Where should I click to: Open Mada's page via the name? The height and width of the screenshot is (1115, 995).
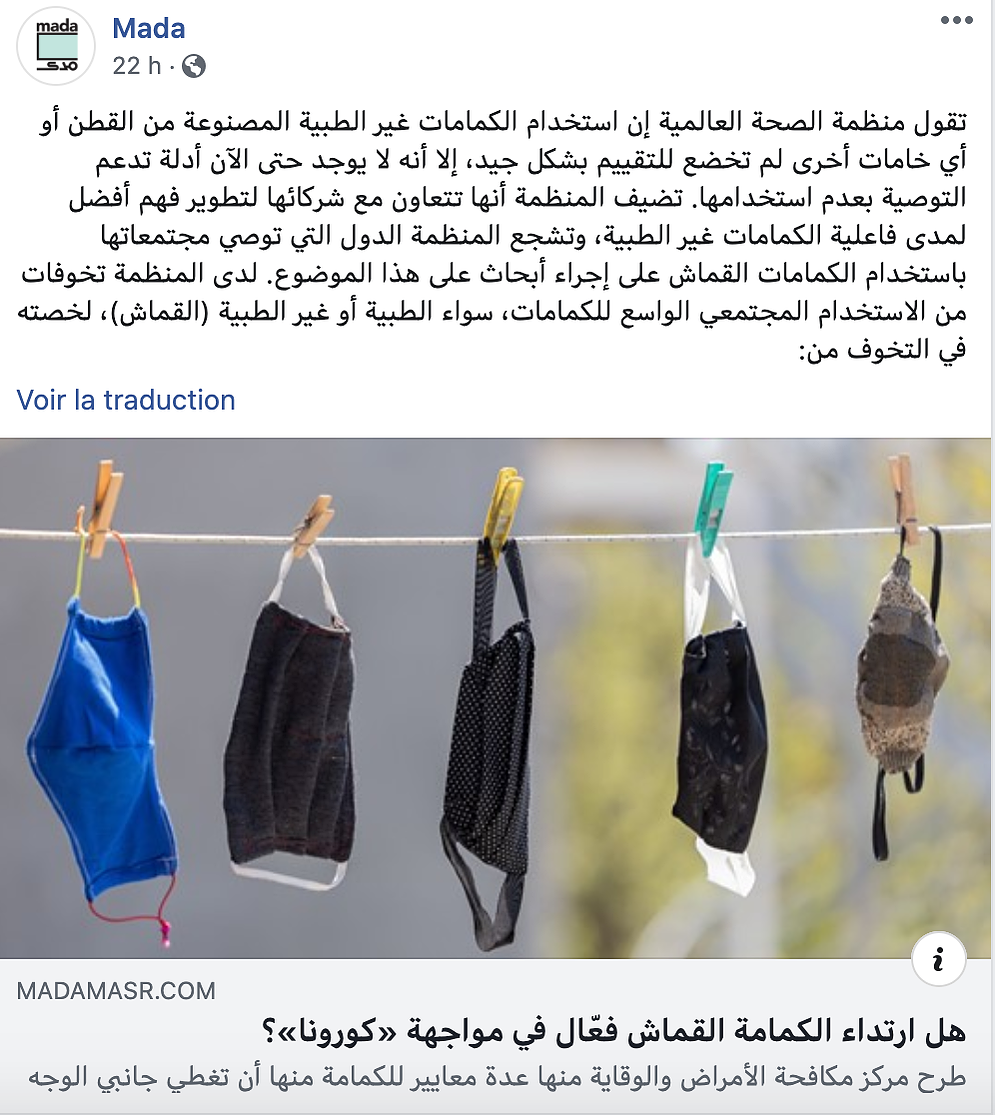tap(148, 29)
